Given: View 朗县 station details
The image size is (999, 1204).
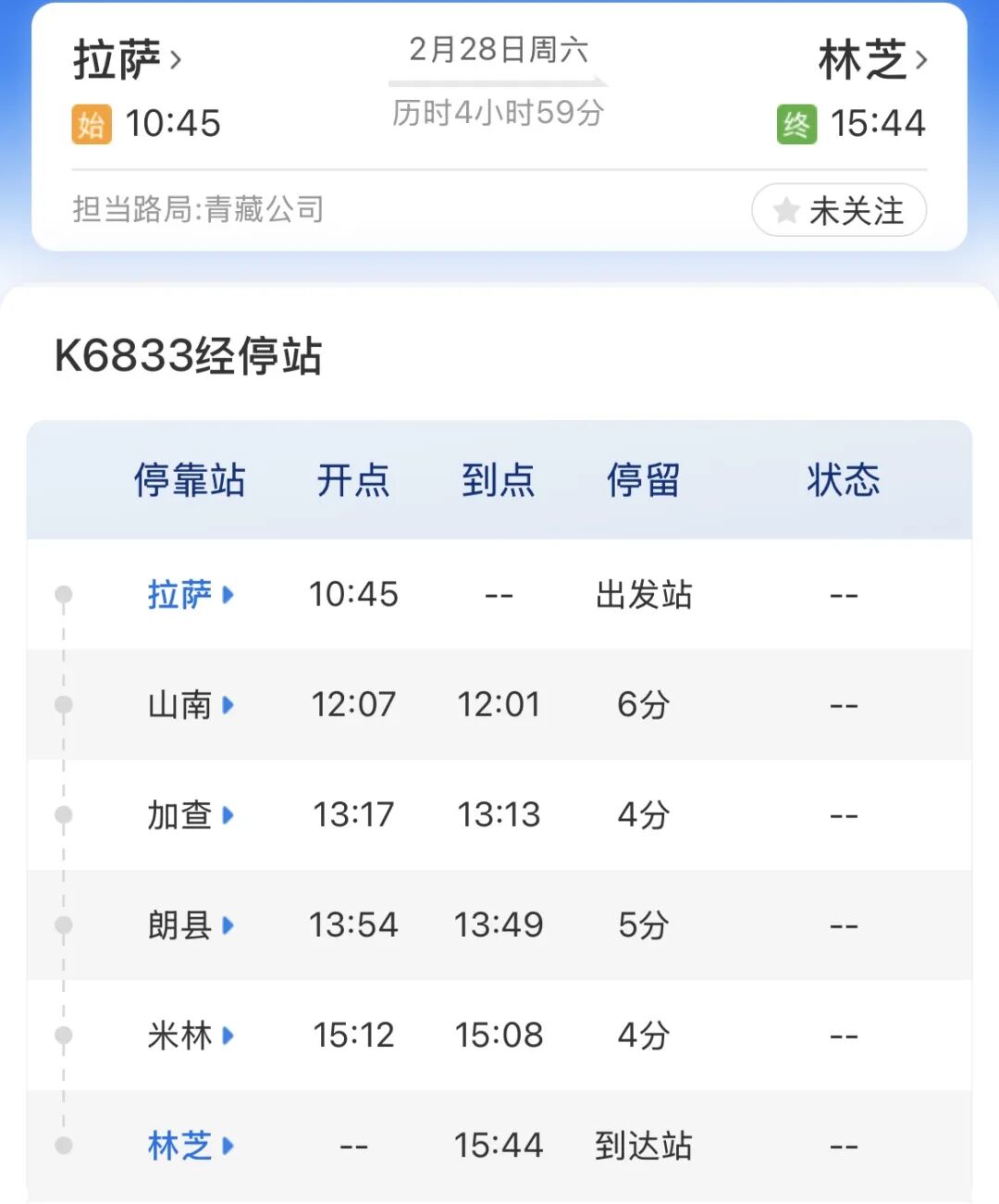Looking at the screenshot, I should (x=190, y=925).
